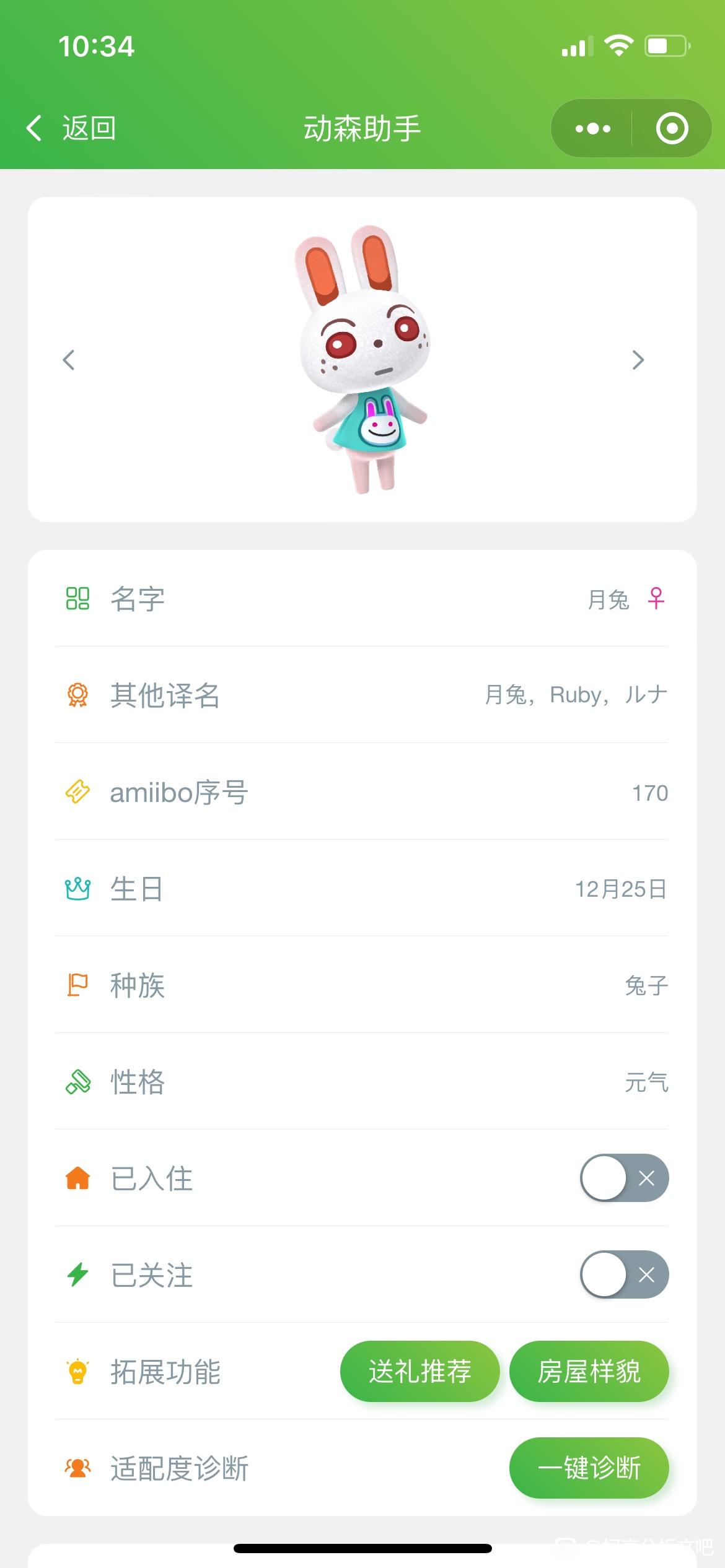Go back using the 返回 button
Image resolution: width=725 pixels, height=1568 pixels.
(71, 128)
